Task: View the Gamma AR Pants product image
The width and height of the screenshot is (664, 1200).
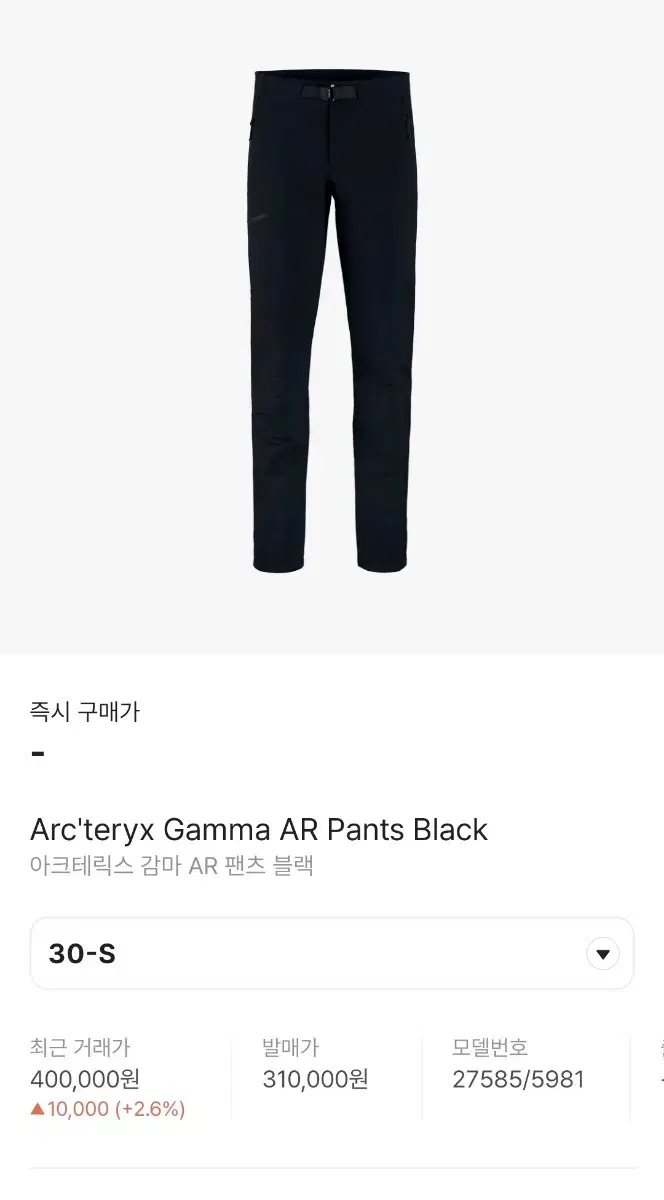Action: tap(332, 320)
